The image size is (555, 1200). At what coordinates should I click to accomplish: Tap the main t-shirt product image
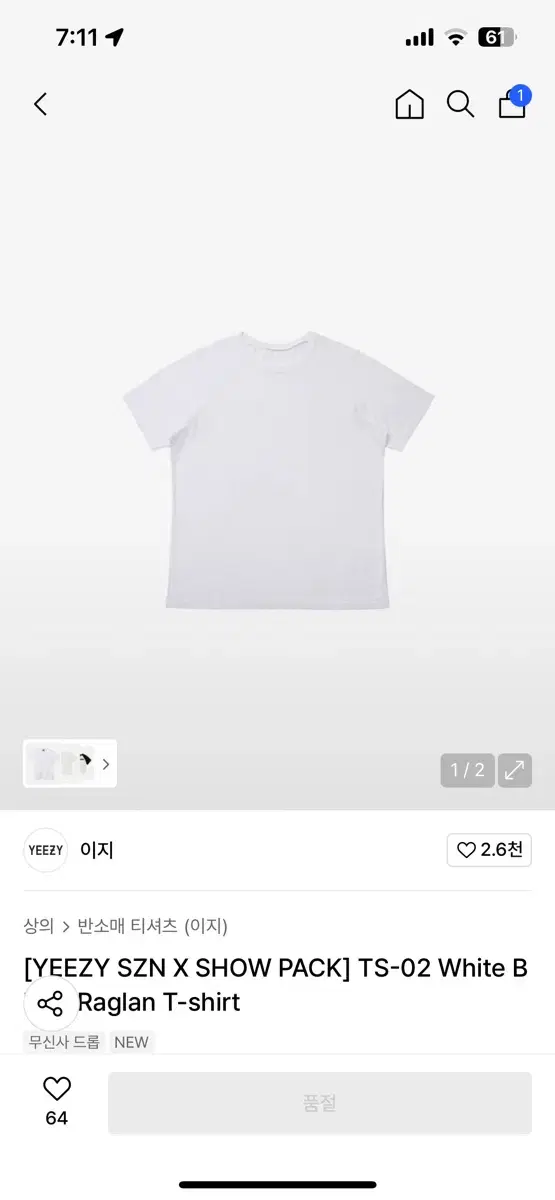[278, 470]
